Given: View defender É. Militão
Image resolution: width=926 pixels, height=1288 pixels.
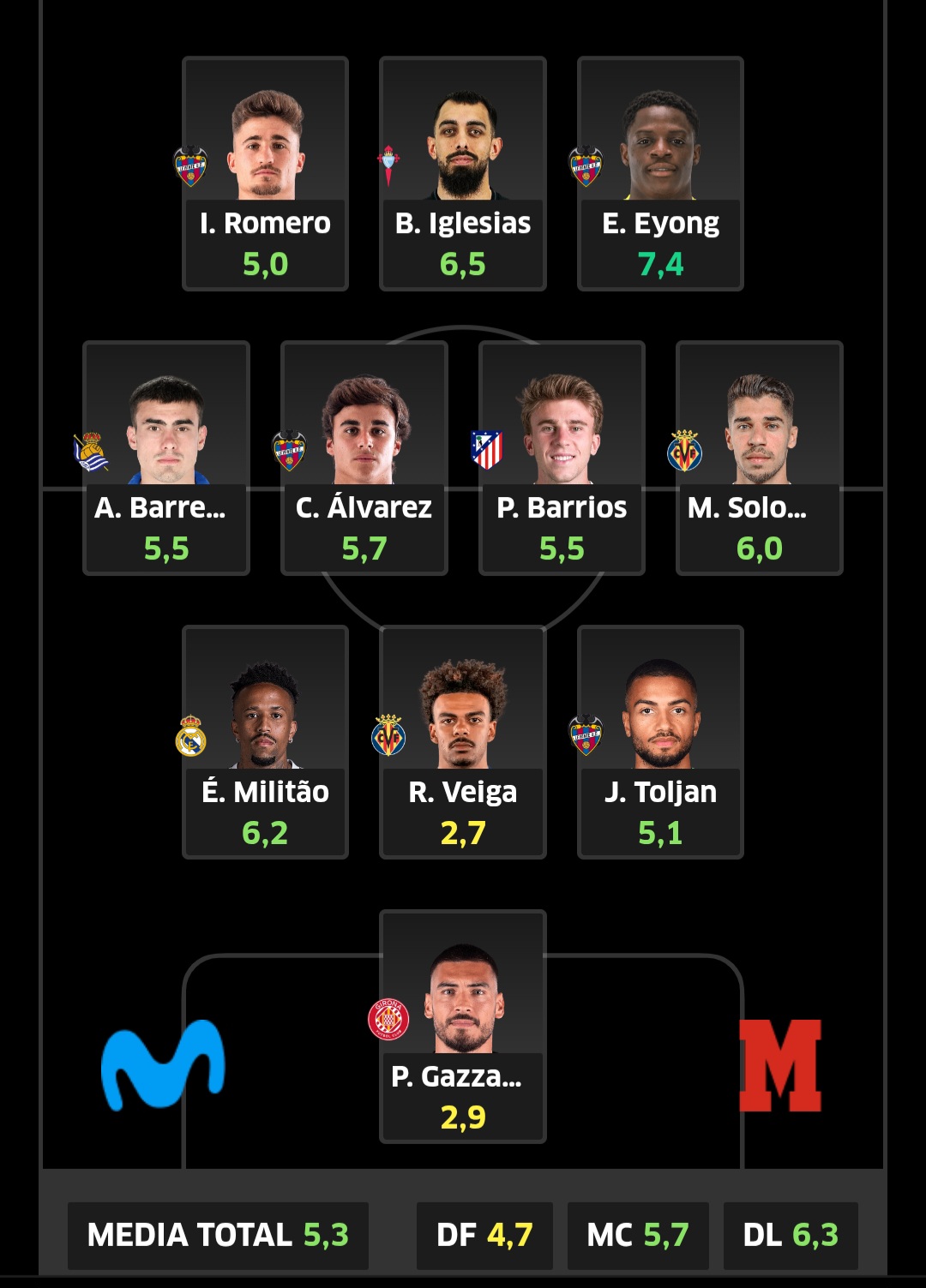Looking at the screenshot, I should [x=265, y=742].
